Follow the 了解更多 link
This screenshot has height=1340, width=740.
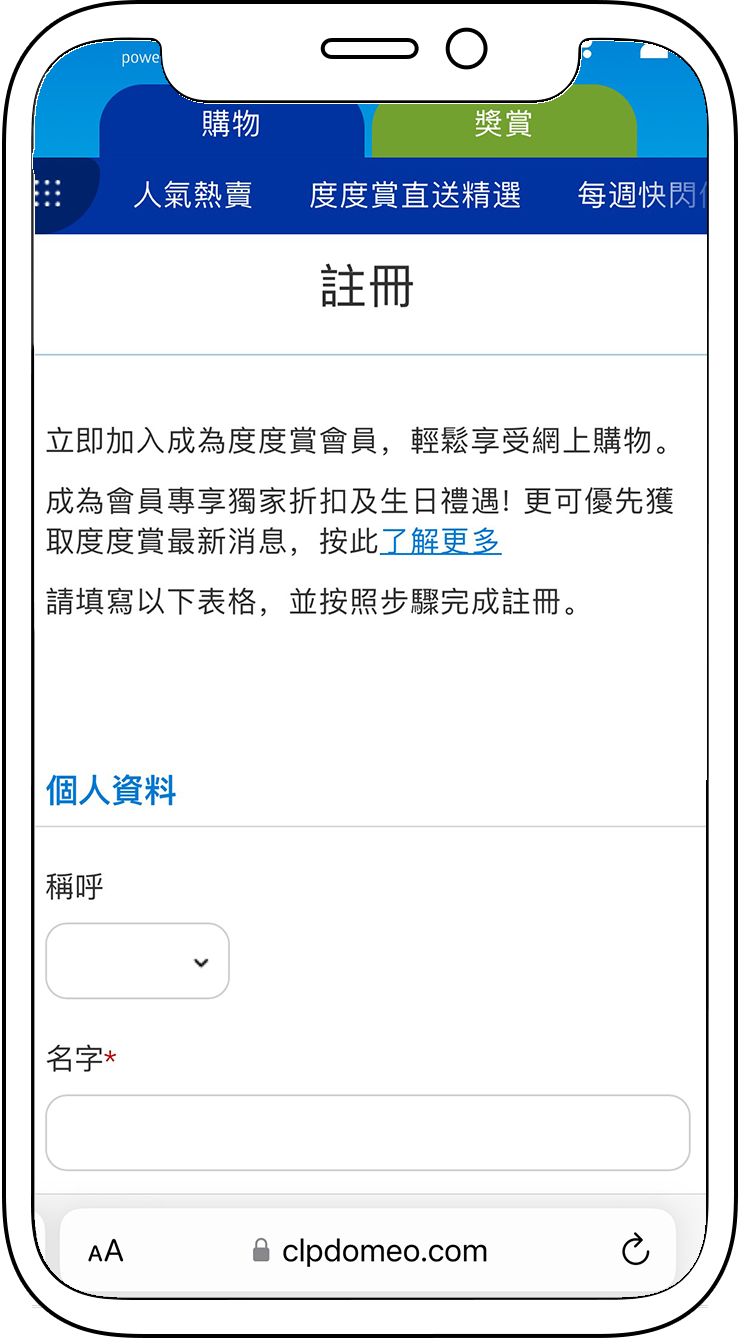click(x=441, y=541)
